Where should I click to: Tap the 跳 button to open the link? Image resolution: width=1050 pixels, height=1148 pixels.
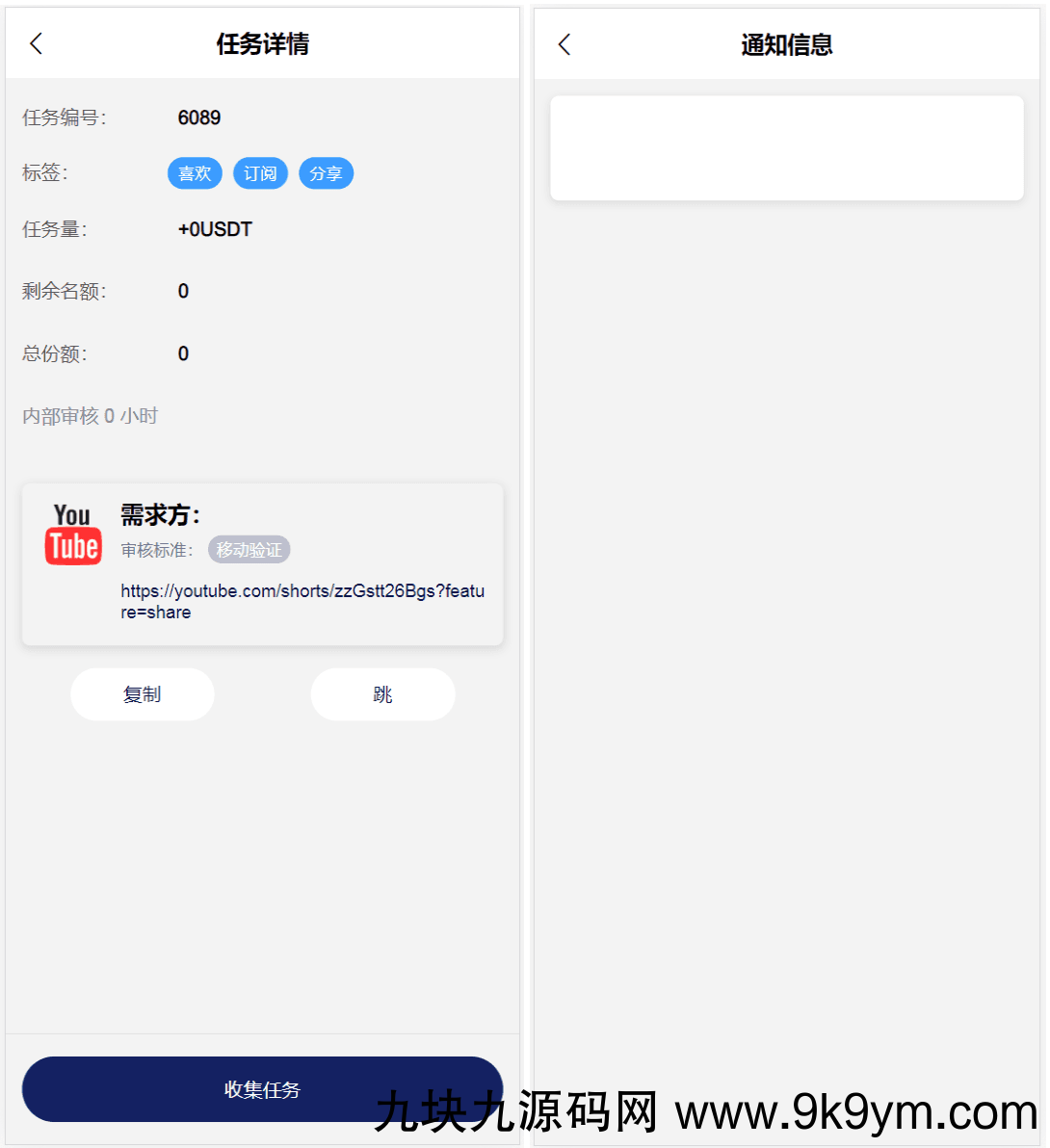[382, 694]
